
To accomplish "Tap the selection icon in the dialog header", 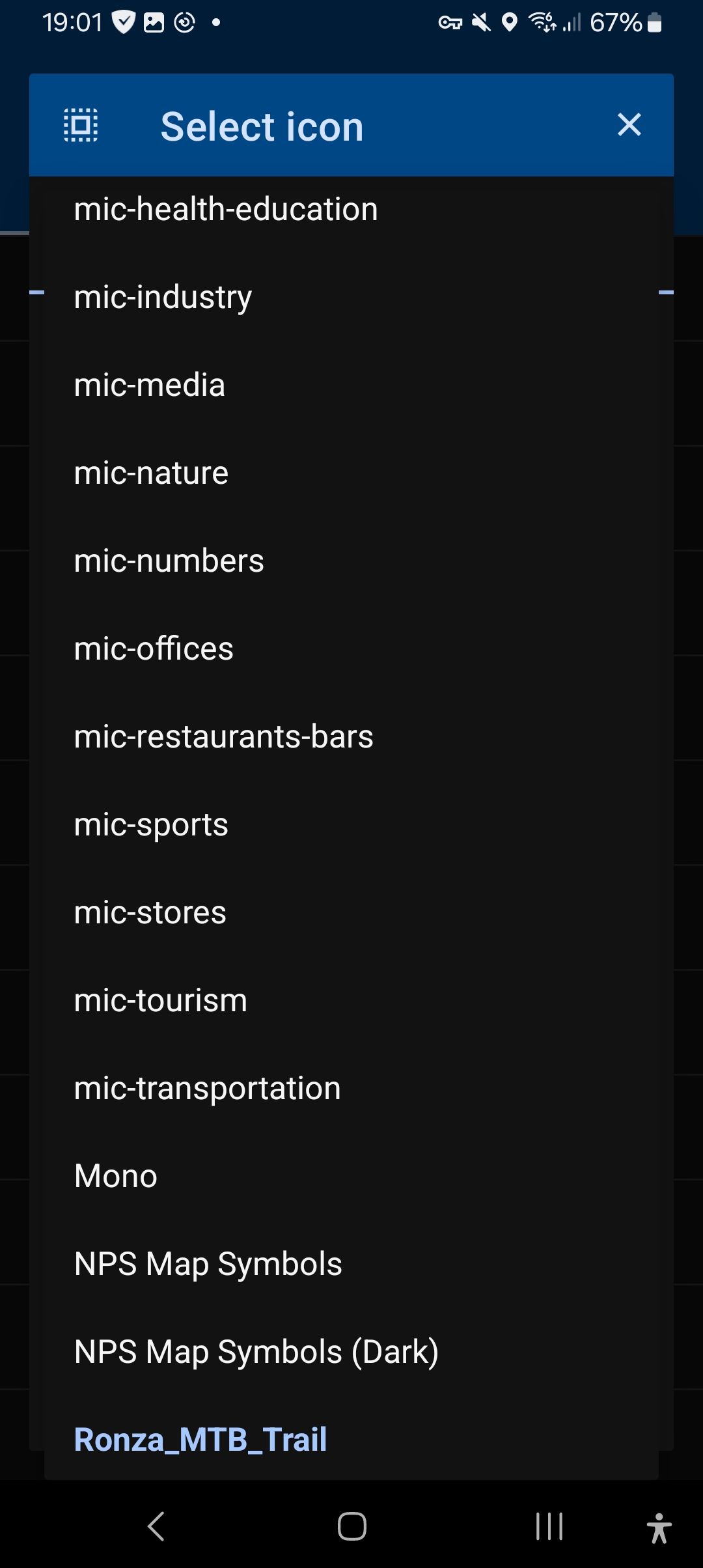I will tap(81, 125).
